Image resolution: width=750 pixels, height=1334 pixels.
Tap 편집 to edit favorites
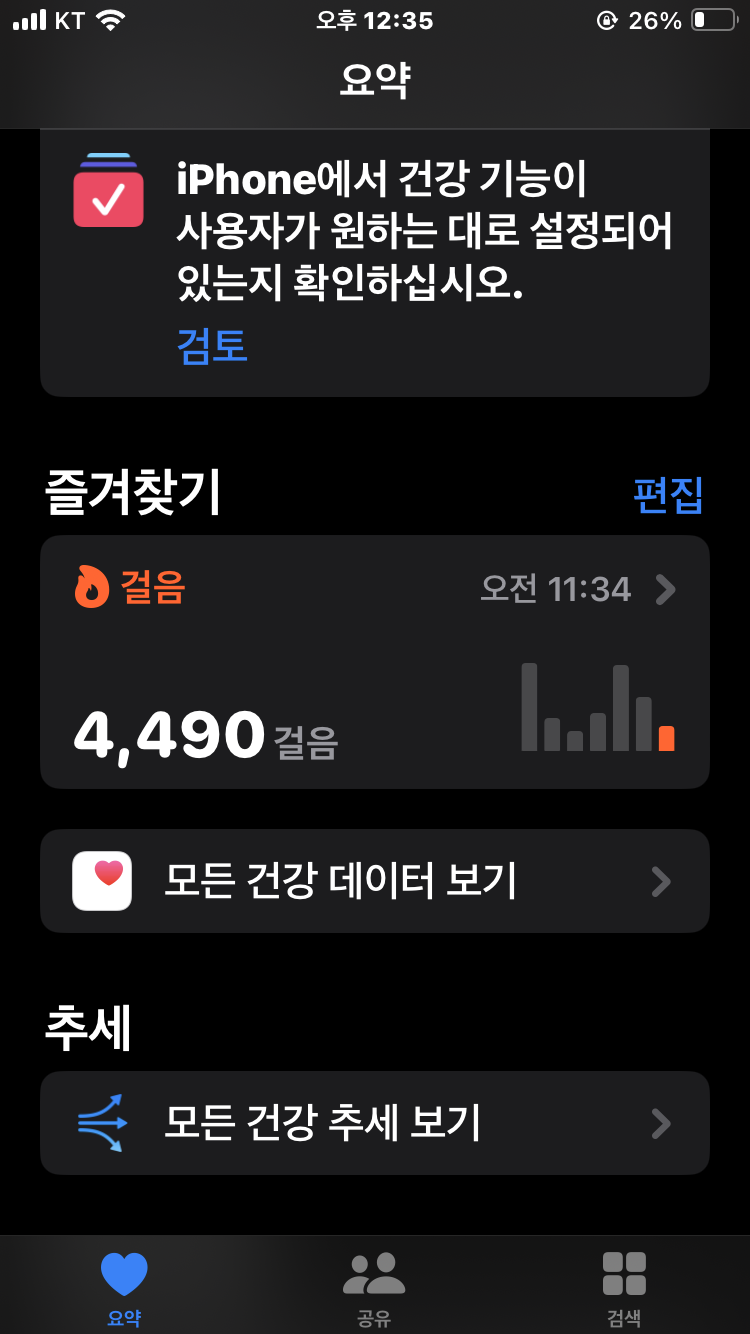click(x=668, y=495)
